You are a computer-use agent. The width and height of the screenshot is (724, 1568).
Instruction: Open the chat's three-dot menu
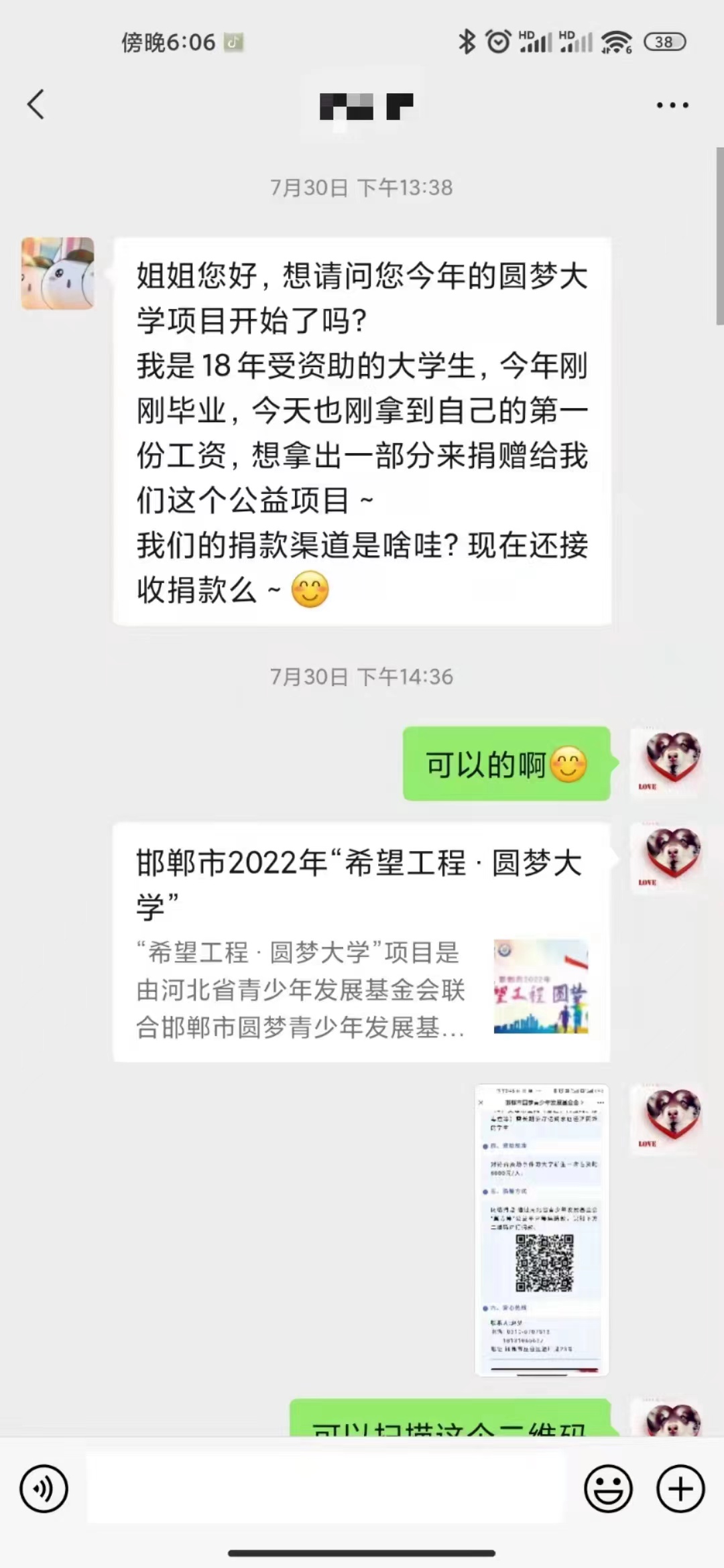(672, 105)
